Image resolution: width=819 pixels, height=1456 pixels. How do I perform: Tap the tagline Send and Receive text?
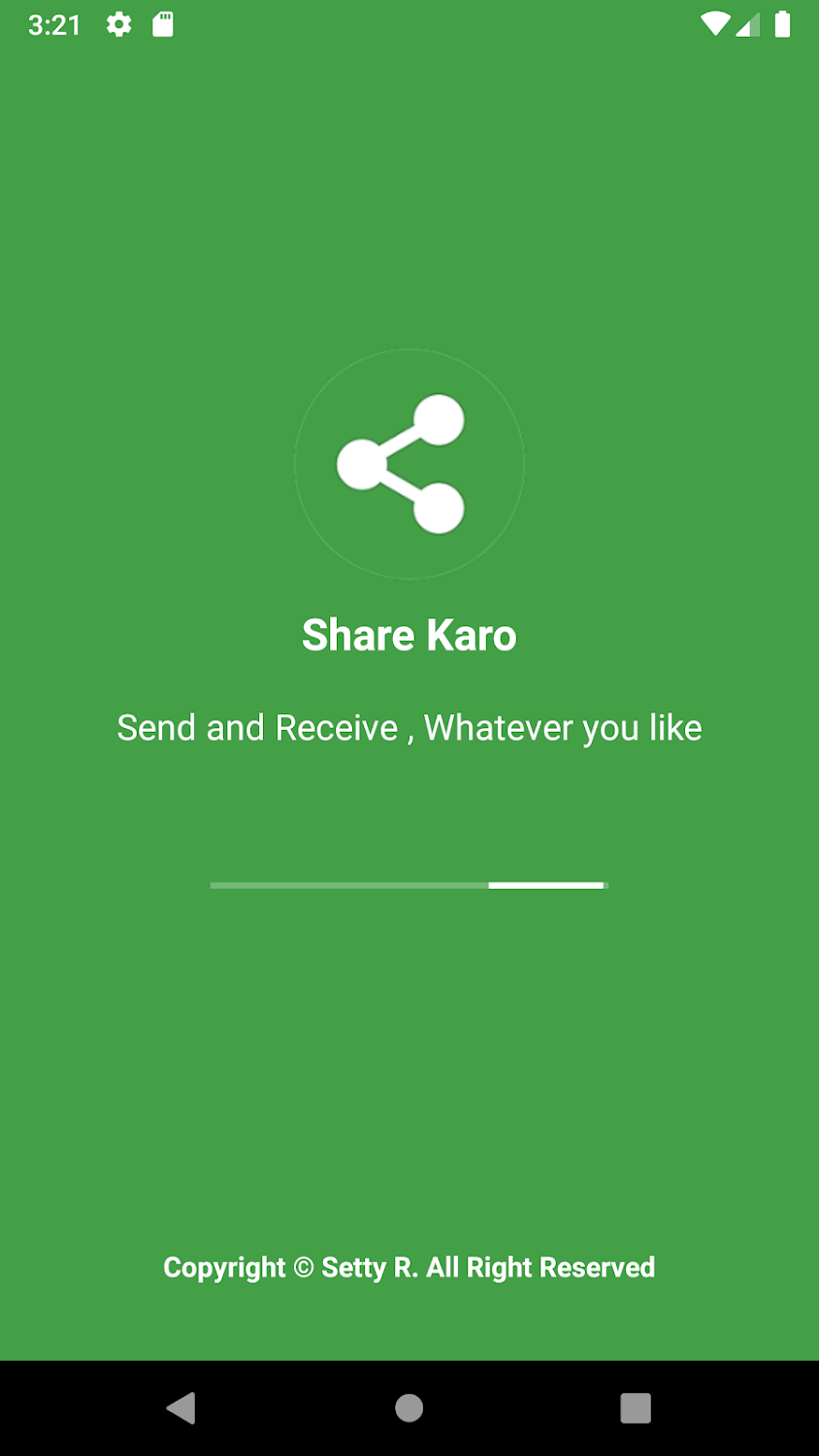(x=409, y=727)
